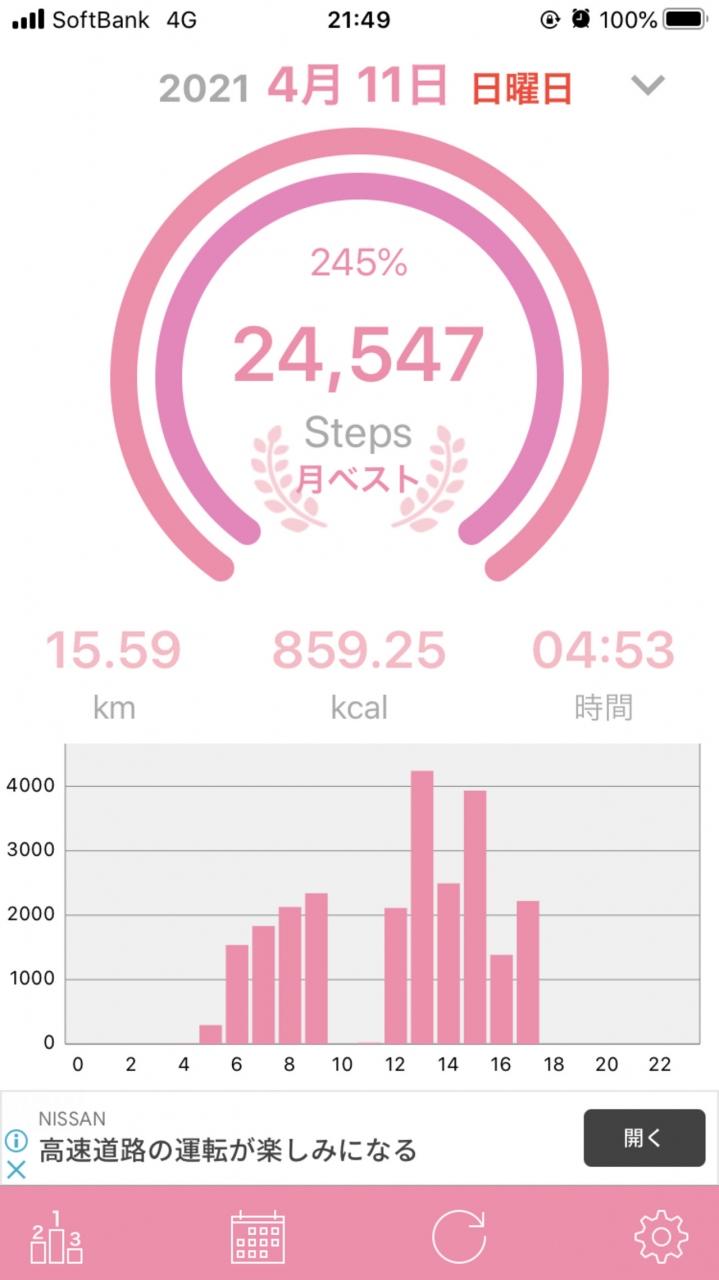The height and width of the screenshot is (1280, 719).
Task: Tap the 開く button on the Nissan ad
Action: [x=644, y=1138]
